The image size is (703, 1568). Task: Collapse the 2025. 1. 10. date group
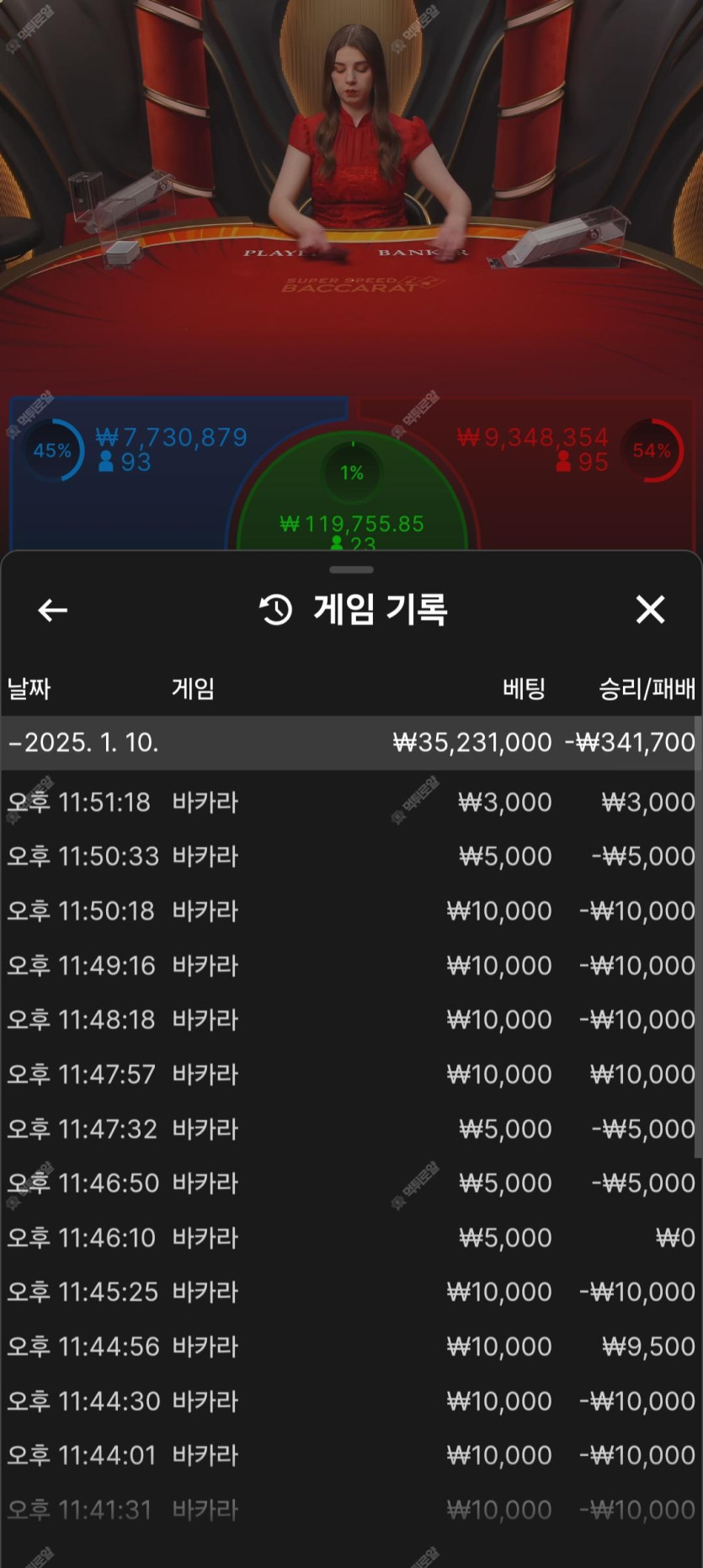point(84,743)
